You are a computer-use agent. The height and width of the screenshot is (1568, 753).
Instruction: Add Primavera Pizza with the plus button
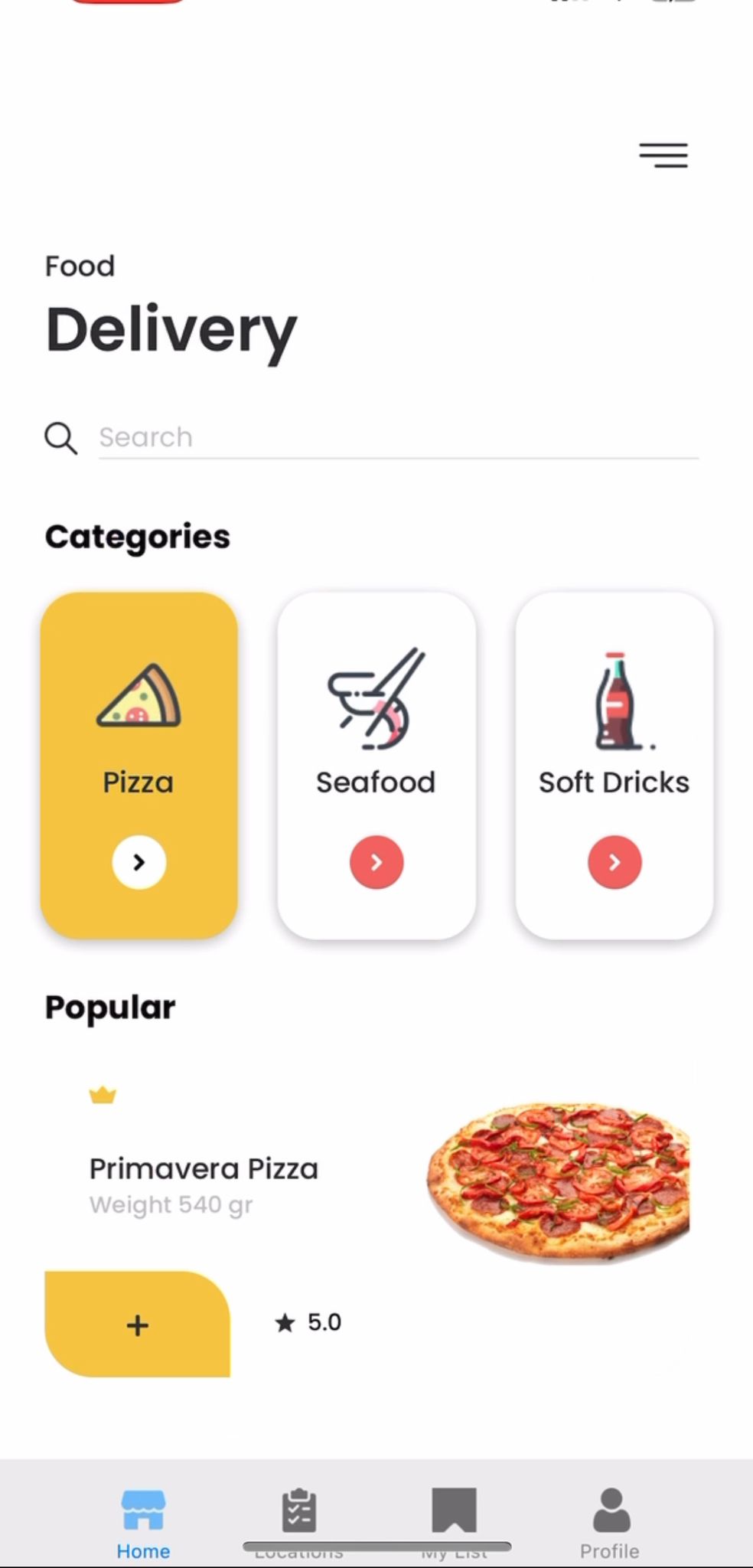[138, 1325]
